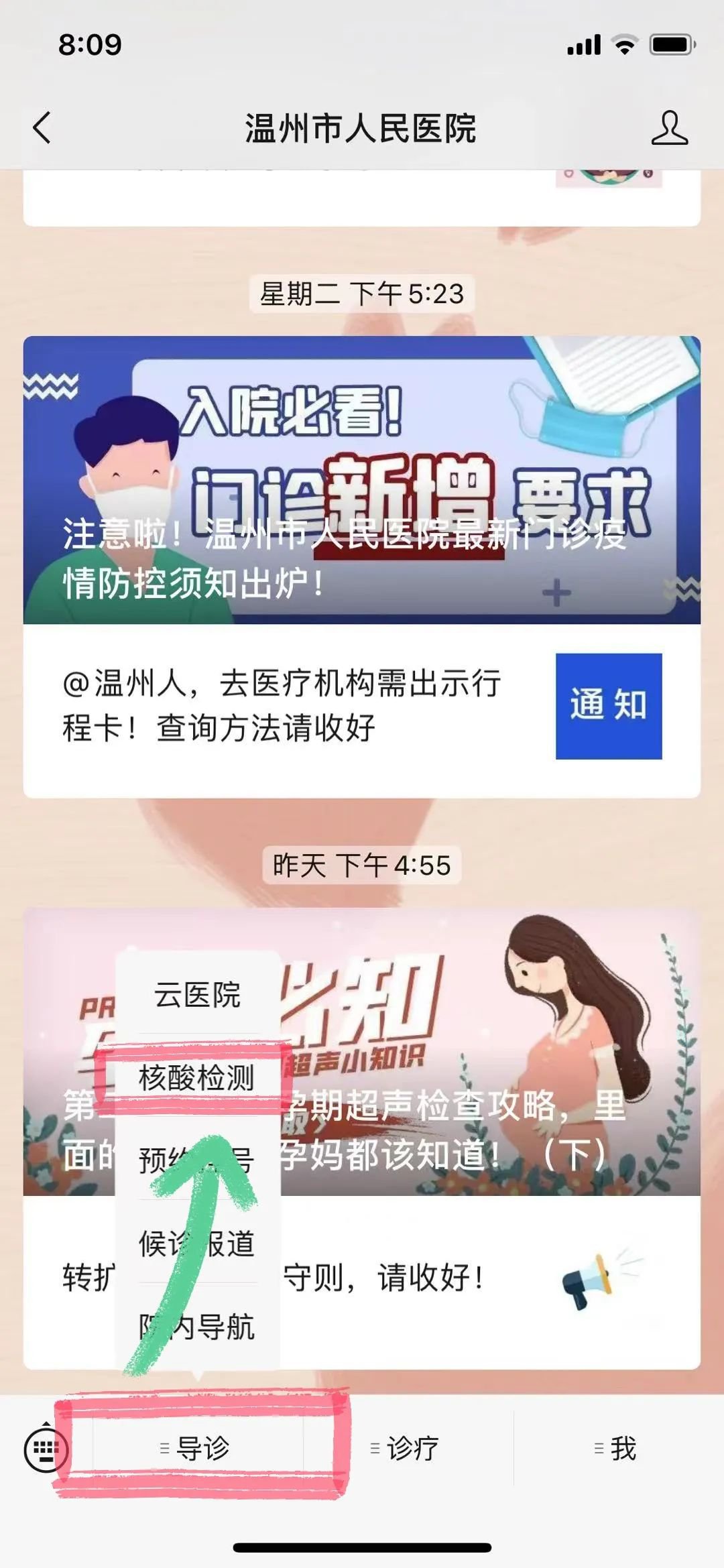This screenshot has width=724, height=1568.
Task: Tap the 导诊 bottom menu
Action: [x=197, y=1449]
